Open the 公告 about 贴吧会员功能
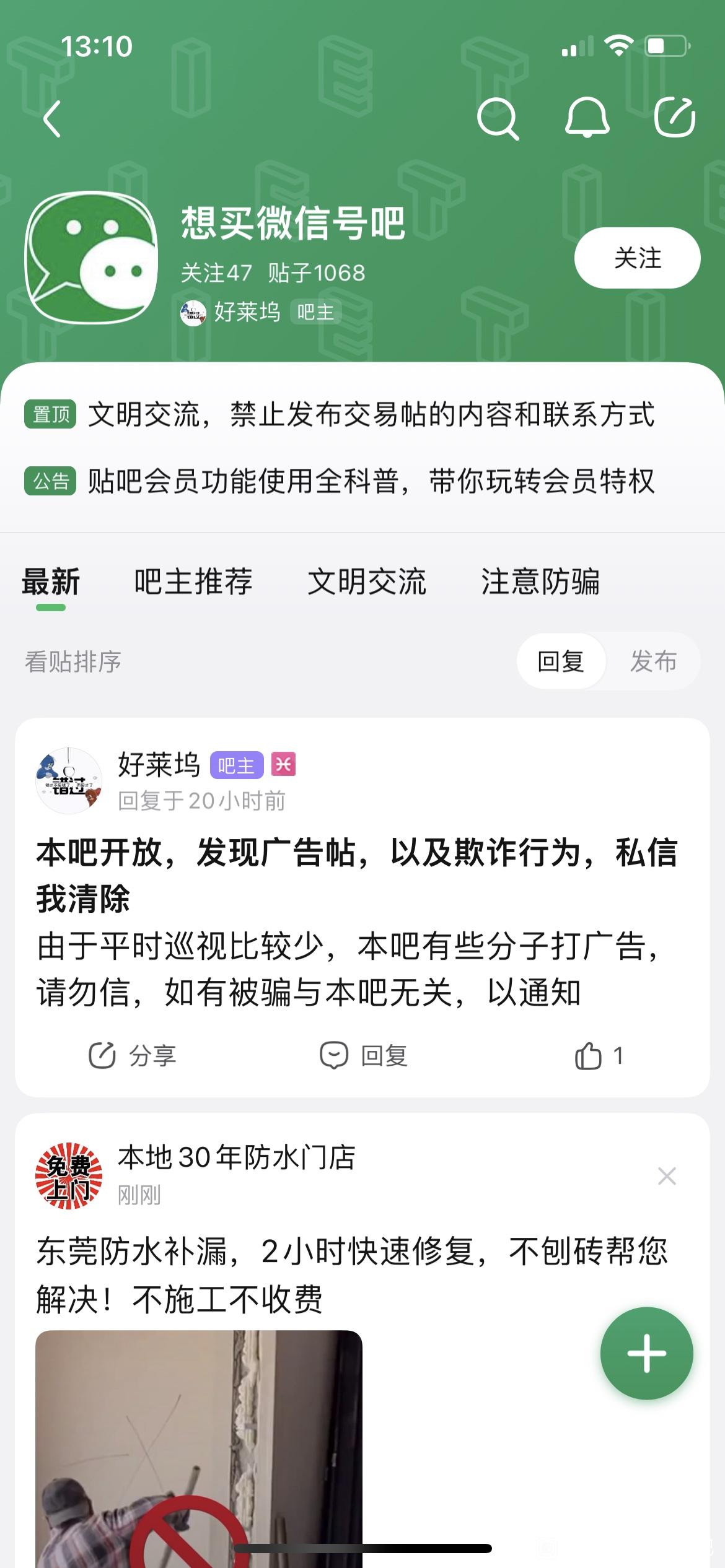 tap(371, 481)
